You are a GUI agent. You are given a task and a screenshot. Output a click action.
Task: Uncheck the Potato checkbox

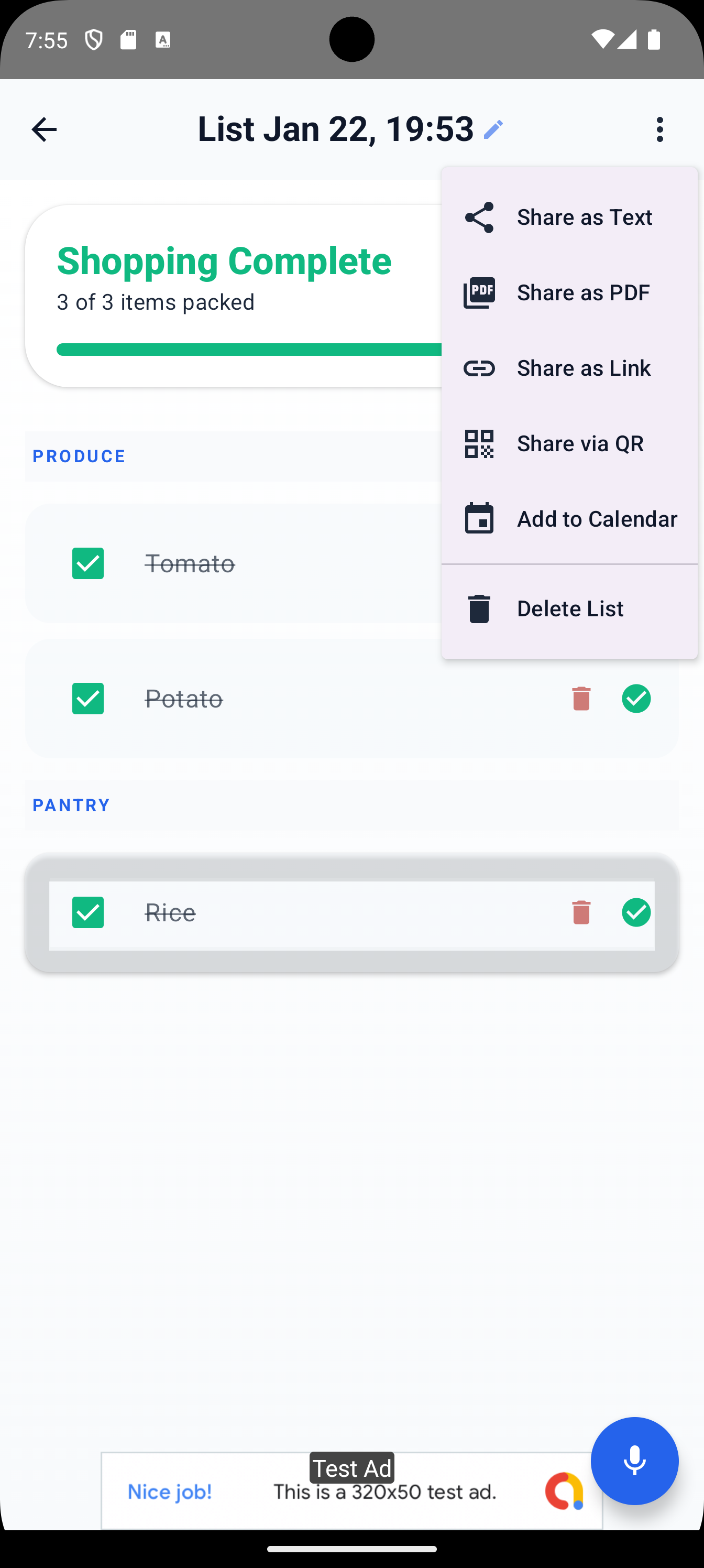(87, 698)
